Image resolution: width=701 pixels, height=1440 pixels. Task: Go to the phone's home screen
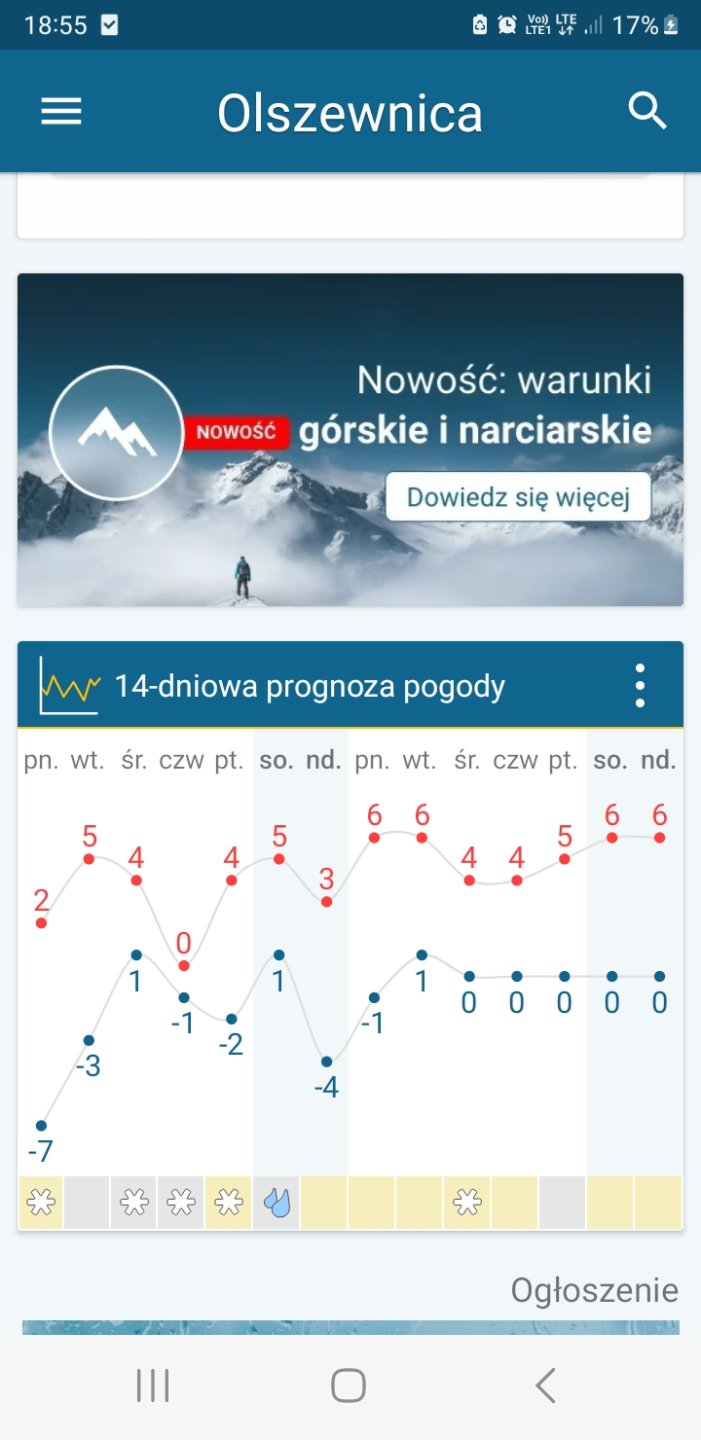click(348, 1385)
